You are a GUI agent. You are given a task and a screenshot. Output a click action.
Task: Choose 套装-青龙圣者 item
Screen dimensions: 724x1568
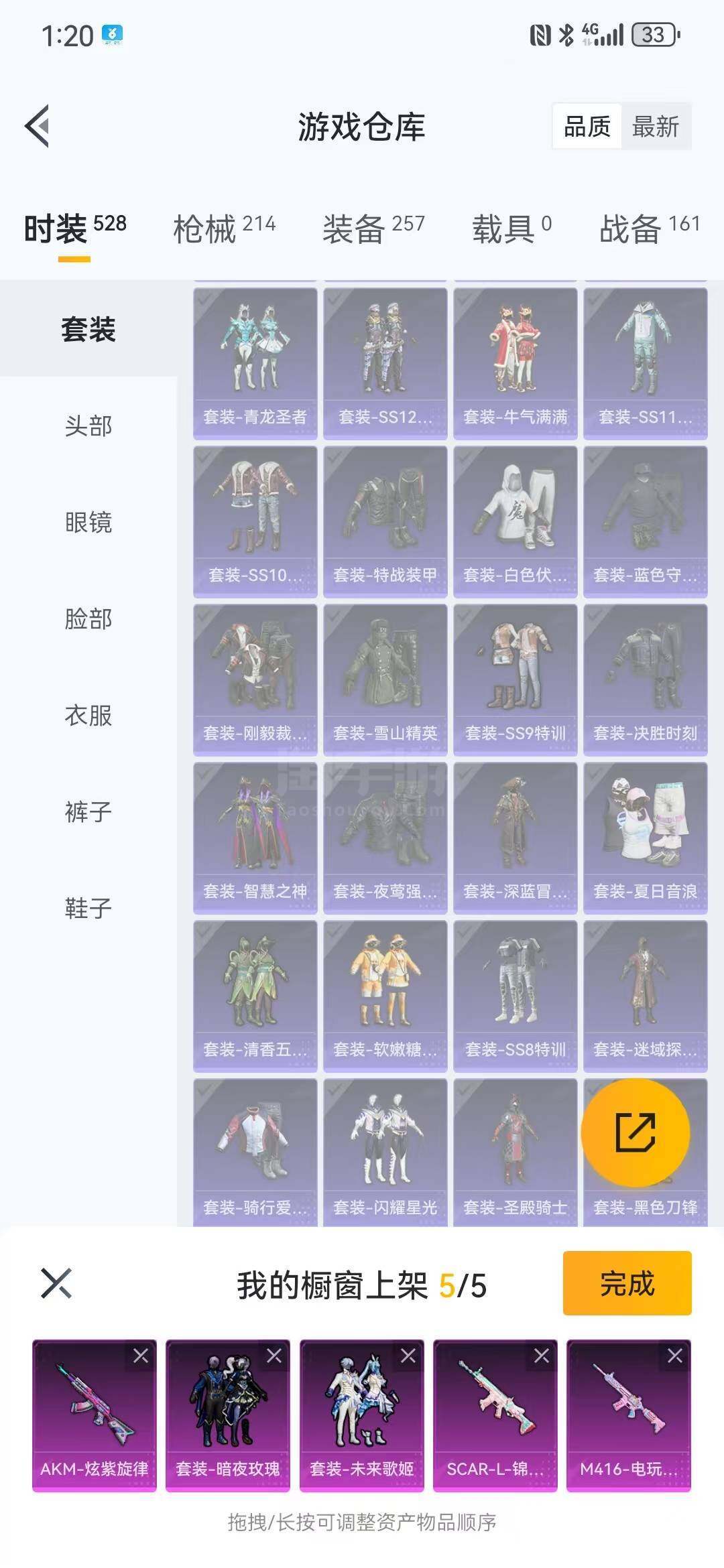coord(255,364)
